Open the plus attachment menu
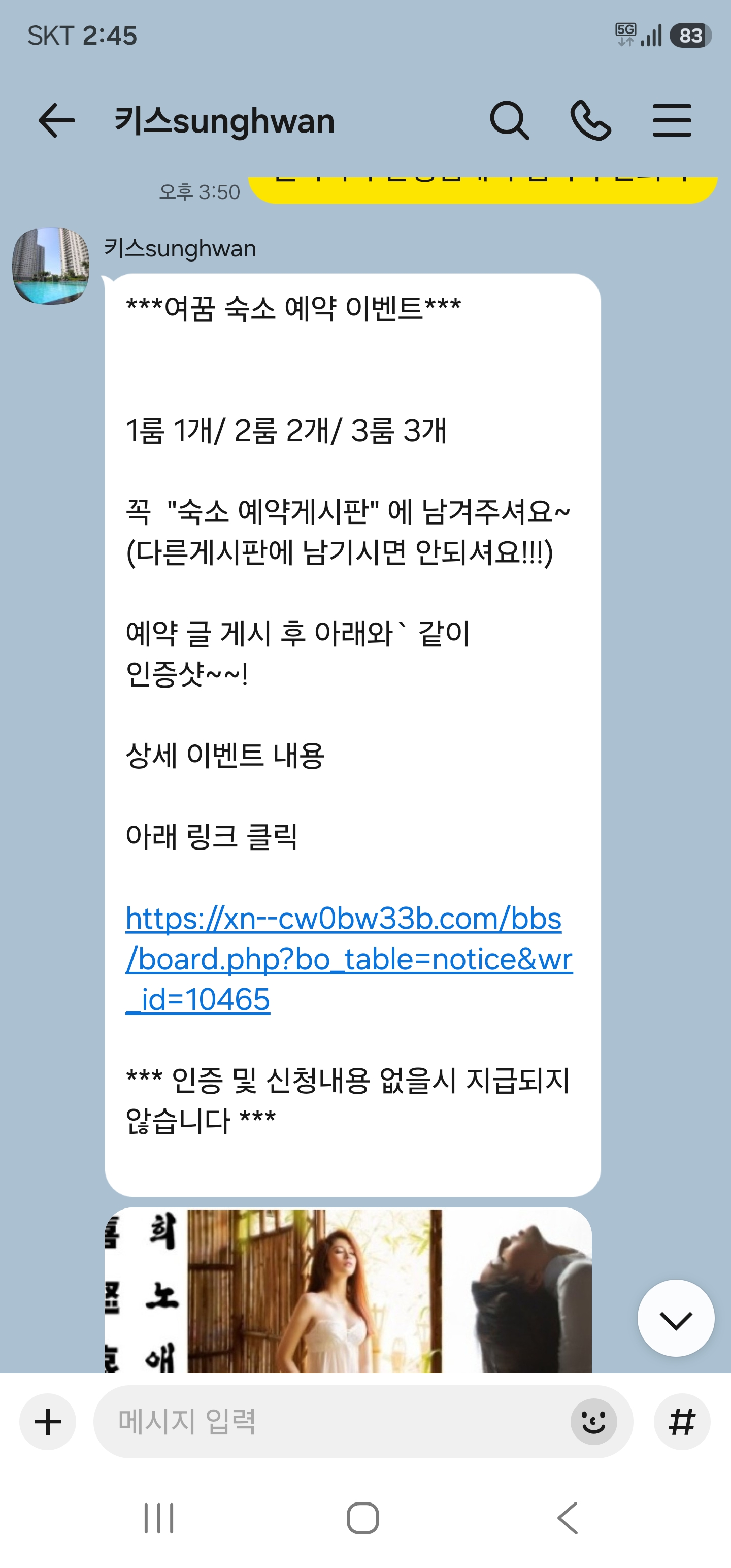 pyautogui.click(x=48, y=1422)
